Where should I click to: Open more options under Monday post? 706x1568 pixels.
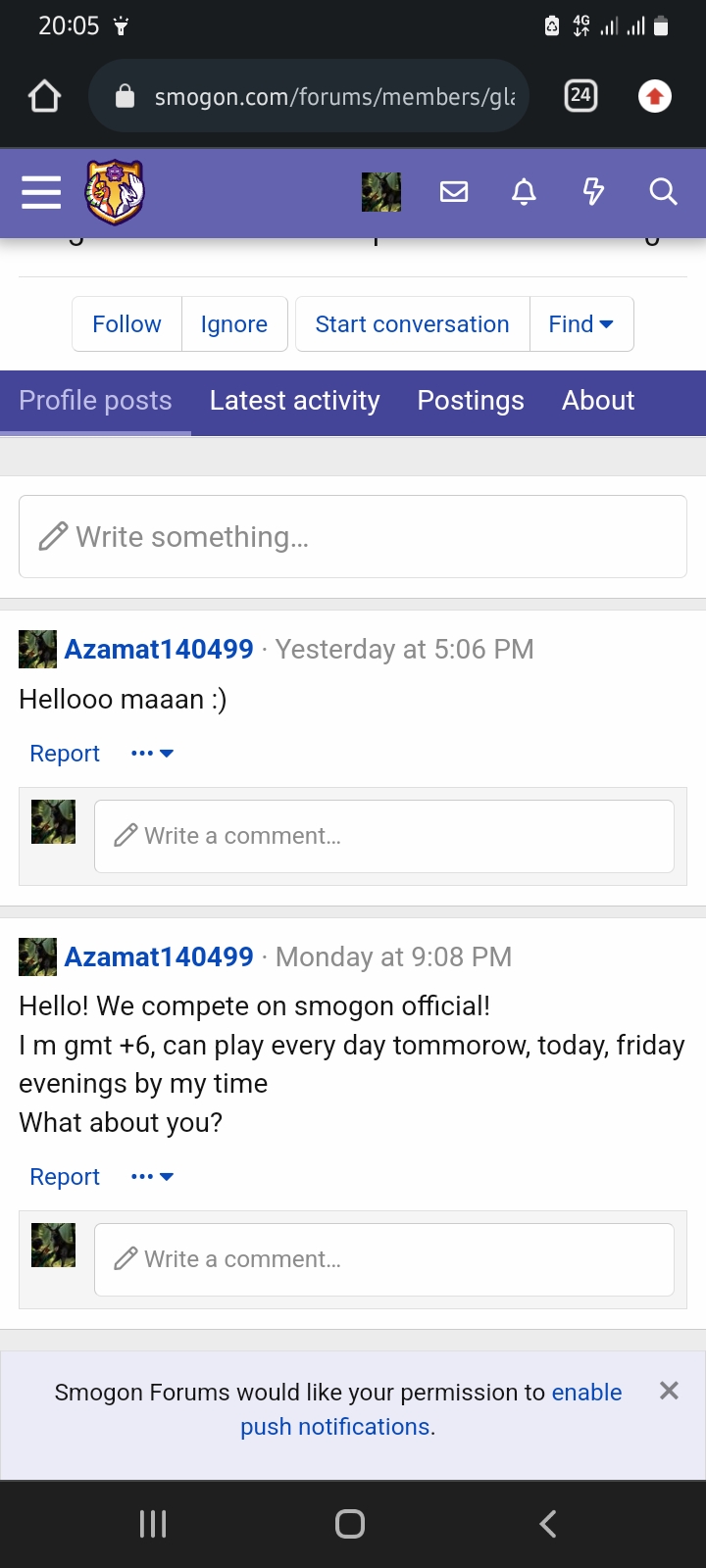[152, 1177]
